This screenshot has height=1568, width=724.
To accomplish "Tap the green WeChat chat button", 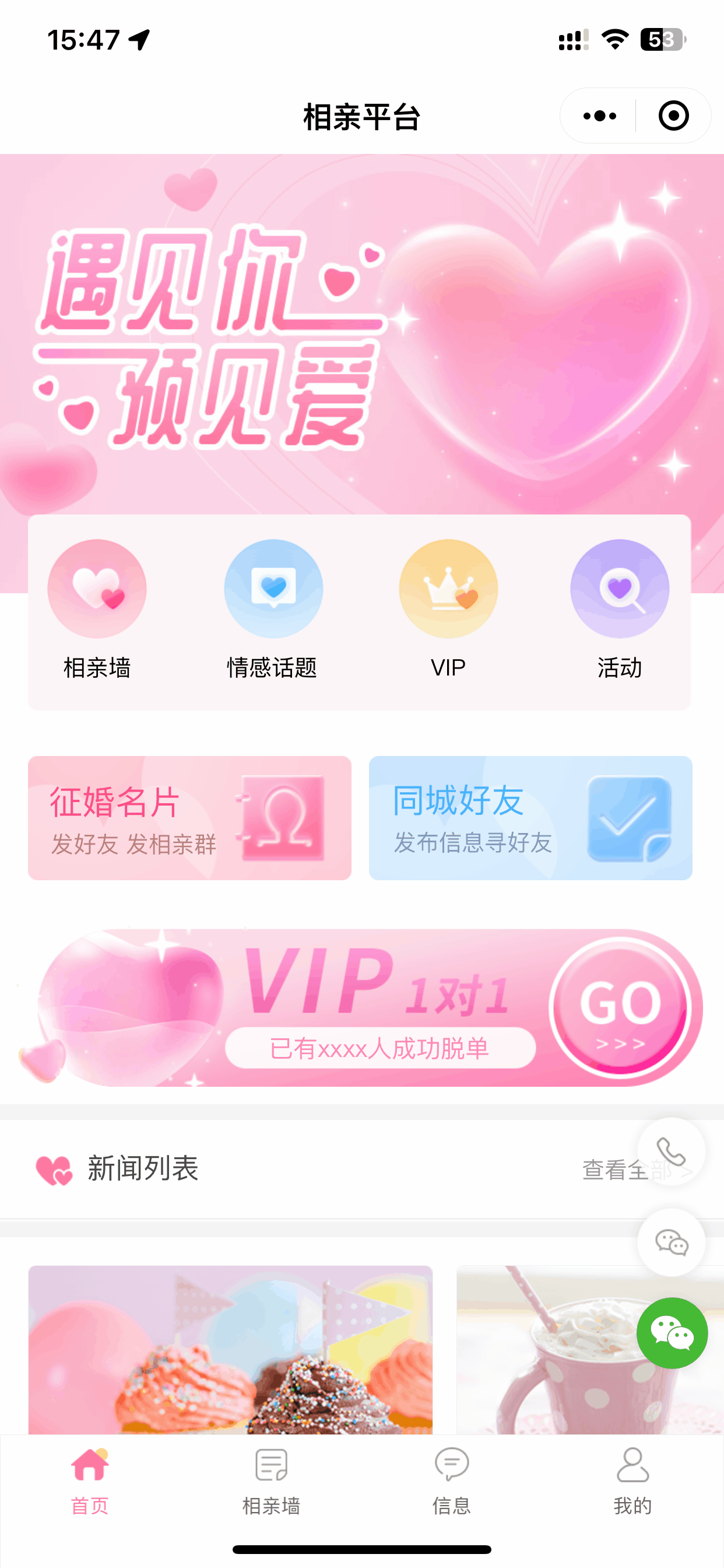I will coord(672,1333).
